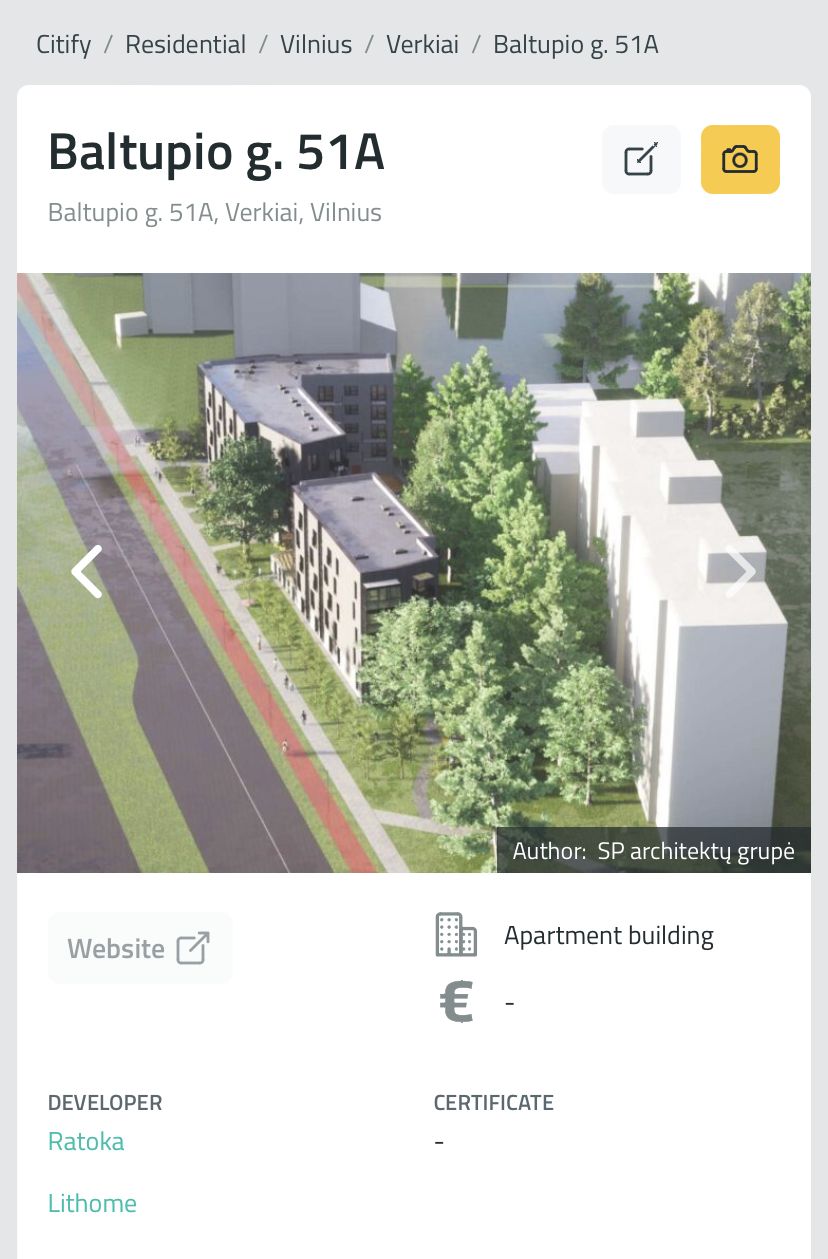Screen dimensions: 828x1259
Task: Open the Vilnius breadcrumb
Action: pos(316,44)
